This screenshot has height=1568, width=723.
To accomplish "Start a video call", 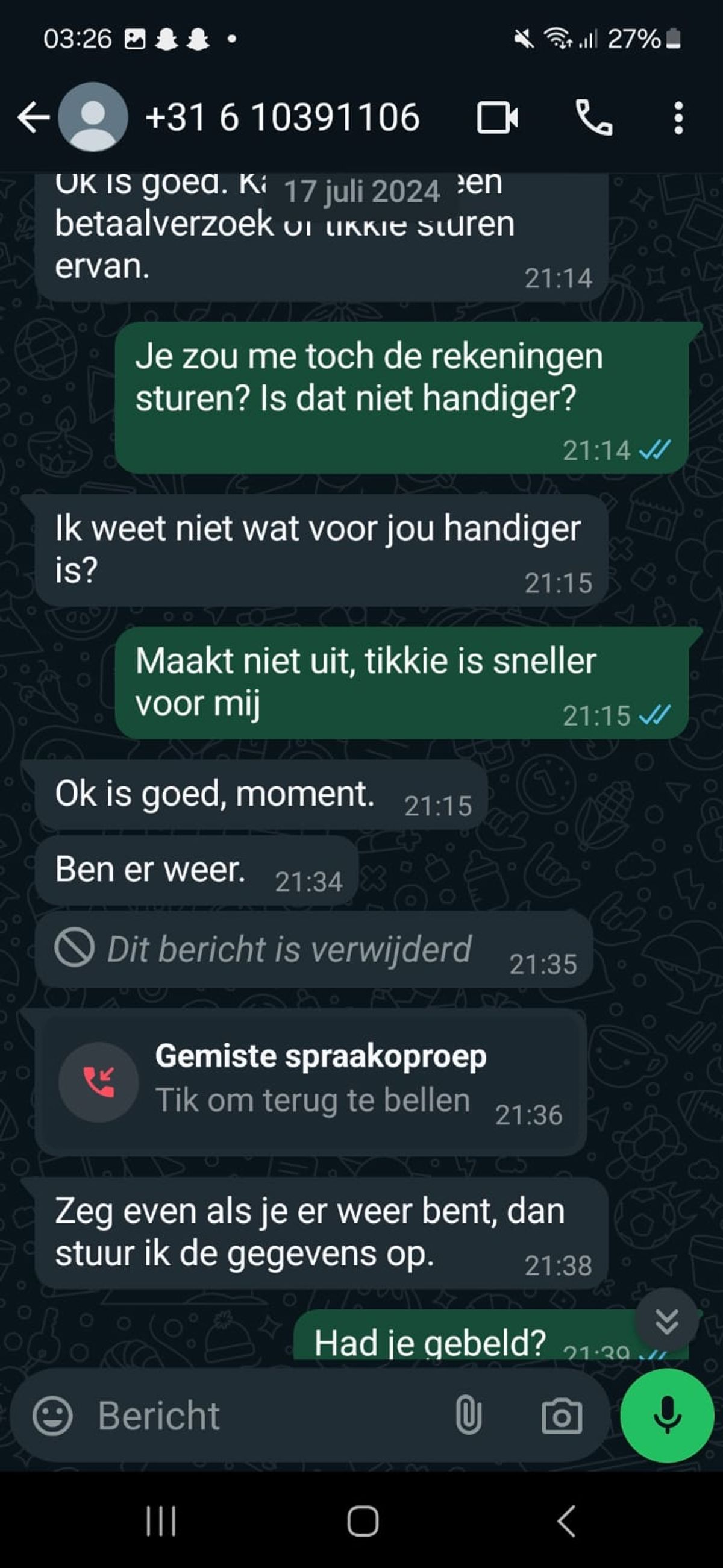I will click(x=496, y=118).
